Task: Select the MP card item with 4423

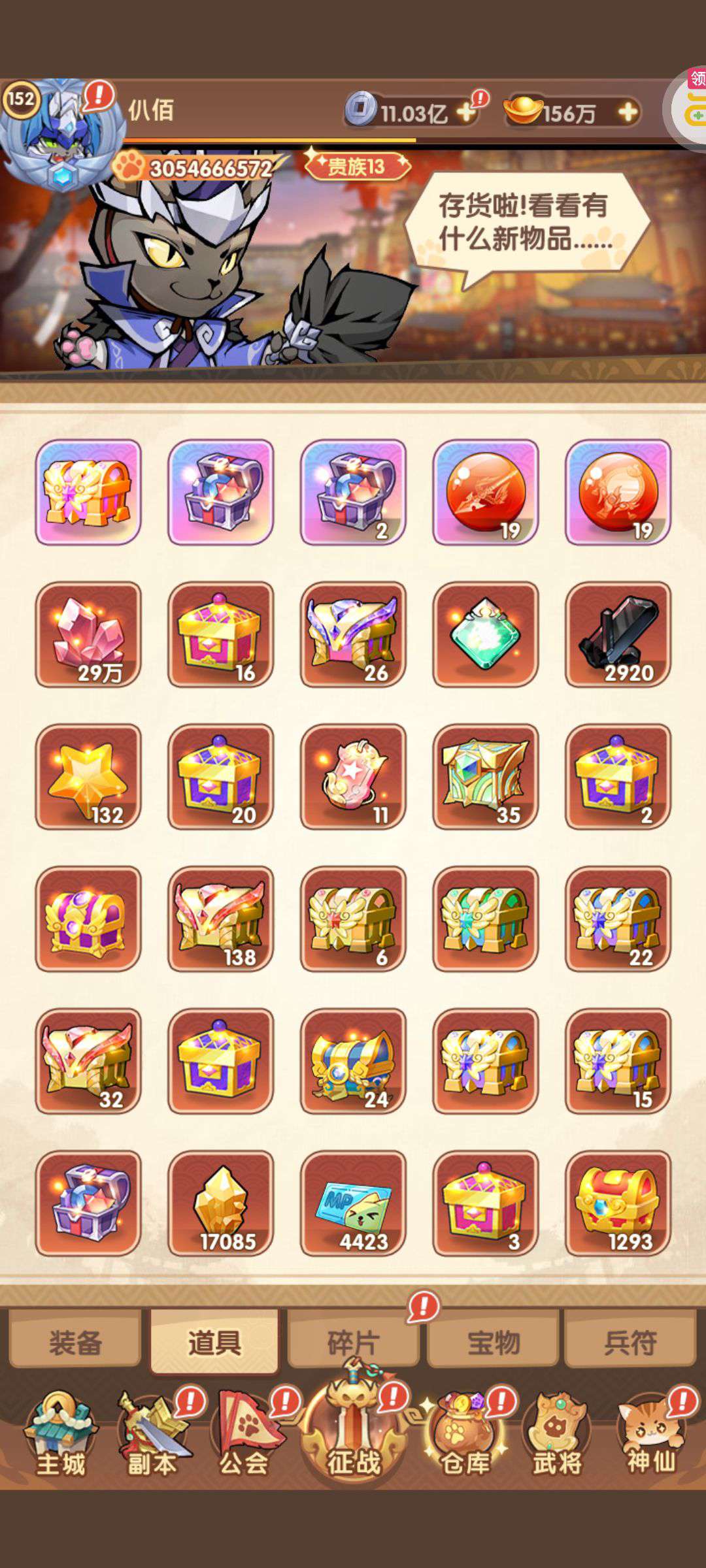Action: tap(353, 1203)
